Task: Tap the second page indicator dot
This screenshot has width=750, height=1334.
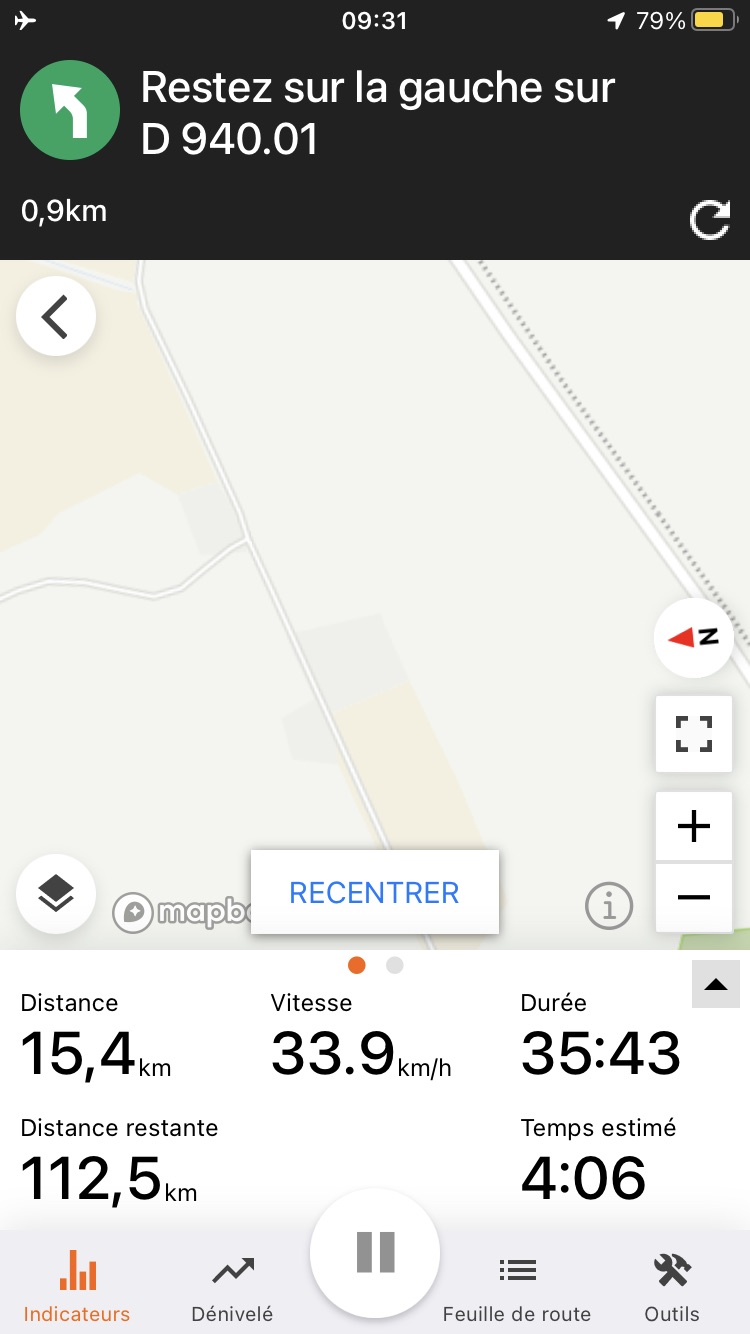Action: coord(395,965)
